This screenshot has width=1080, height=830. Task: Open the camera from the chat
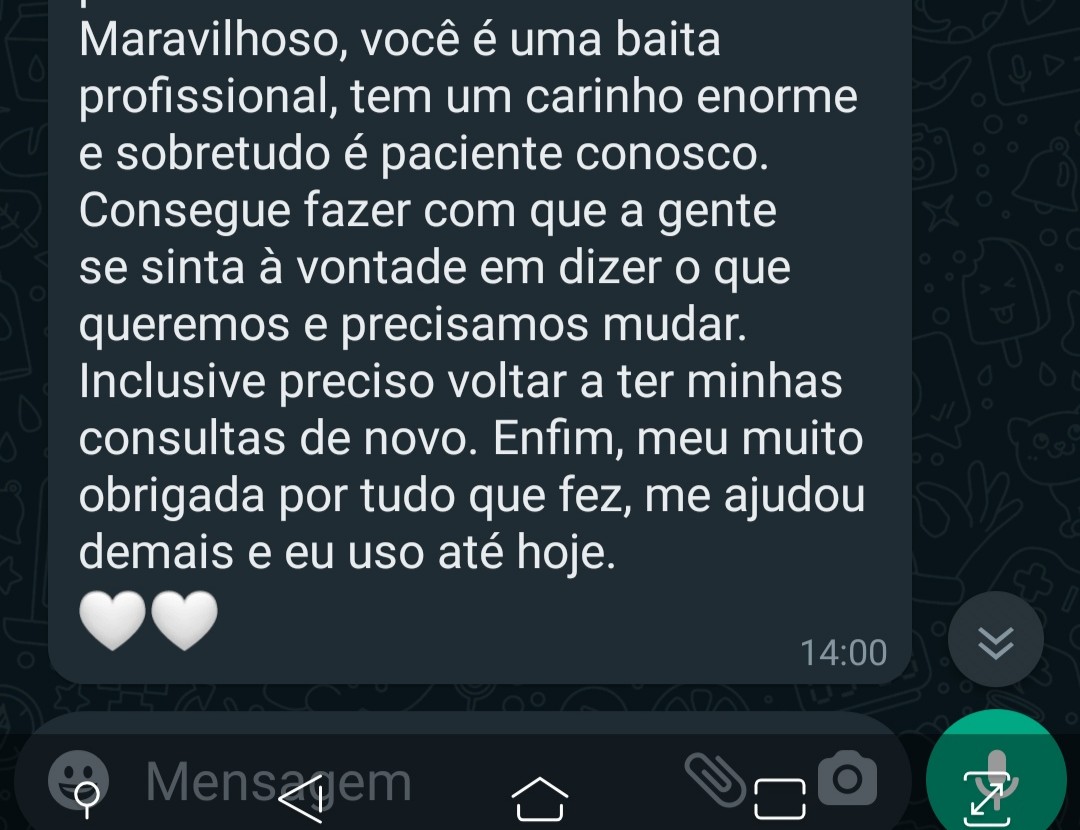coord(847,779)
